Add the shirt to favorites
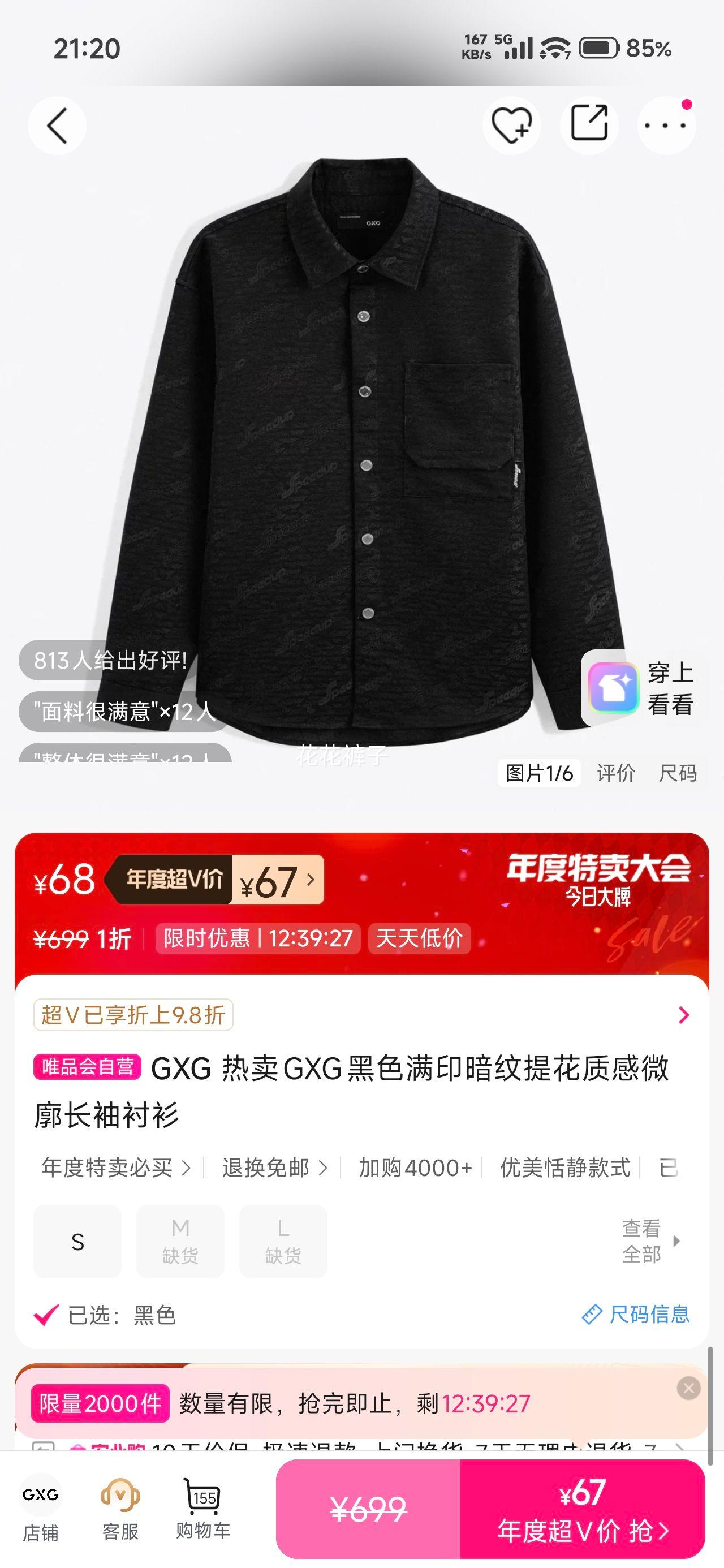Screen dimensions: 724x1568 (x=511, y=124)
